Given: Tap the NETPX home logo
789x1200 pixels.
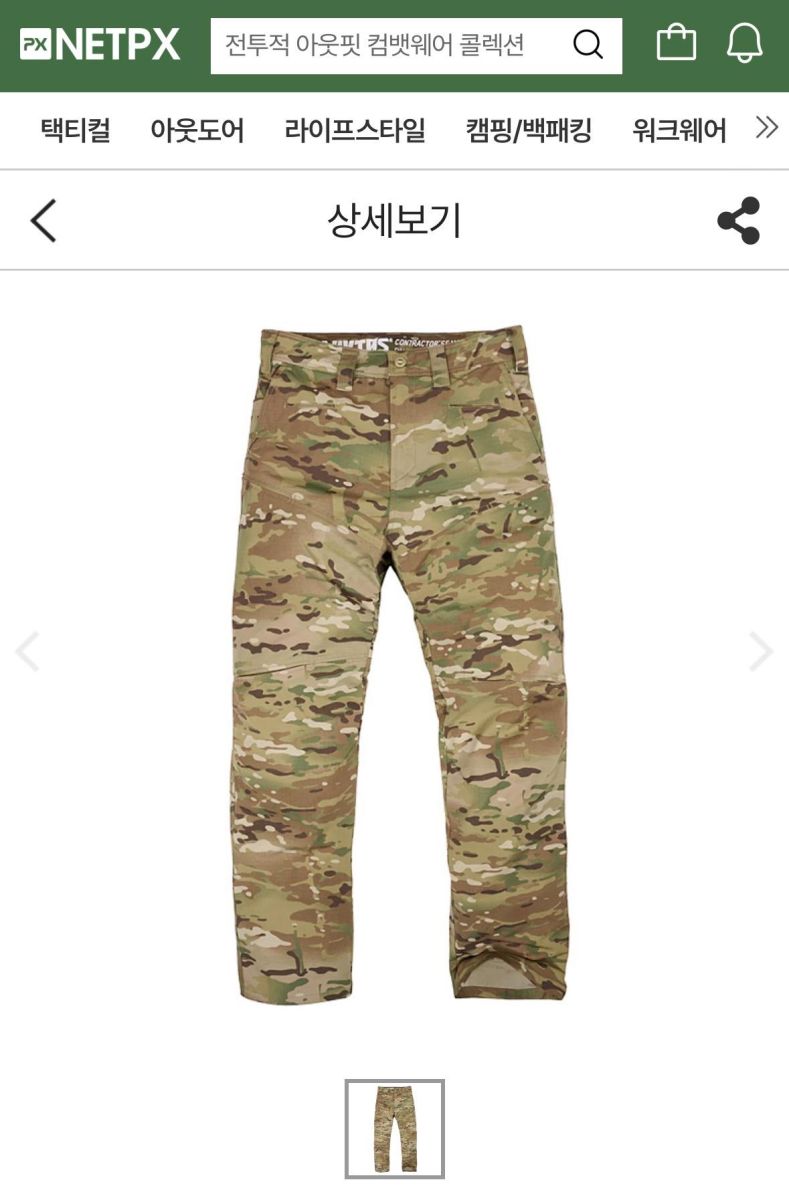Looking at the screenshot, I should [x=100, y=45].
